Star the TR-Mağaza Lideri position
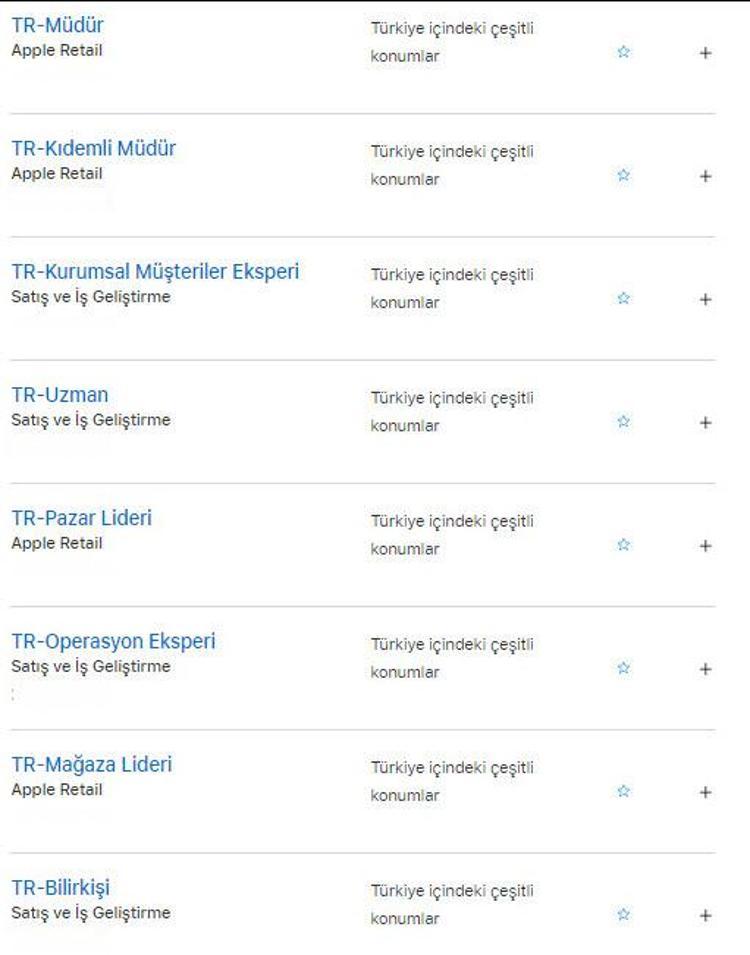Viewport: 750px width, 955px height. tap(624, 791)
